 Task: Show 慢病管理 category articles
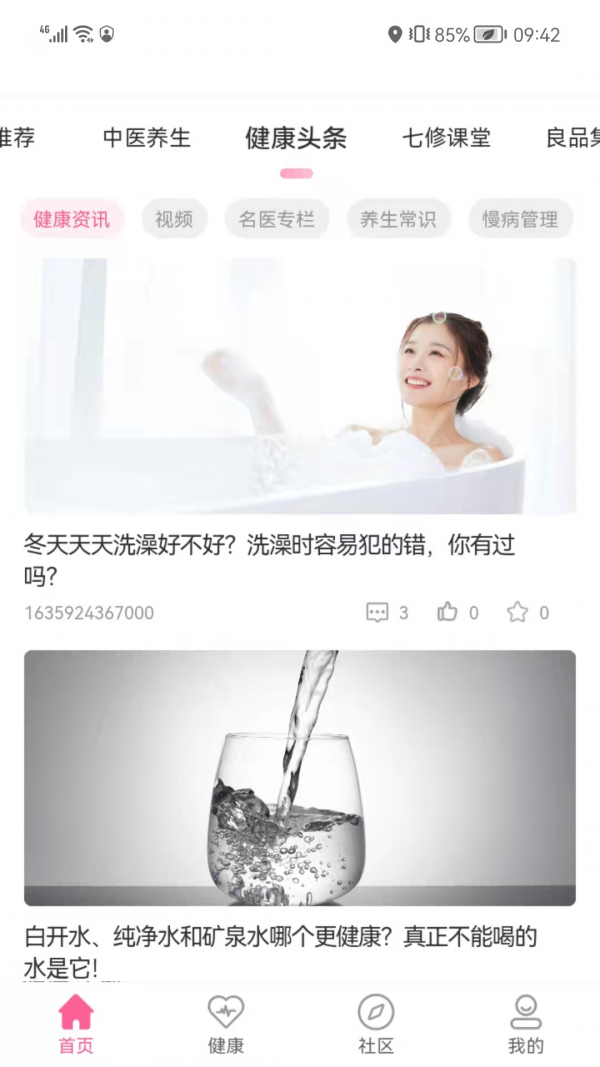click(x=520, y=219)
